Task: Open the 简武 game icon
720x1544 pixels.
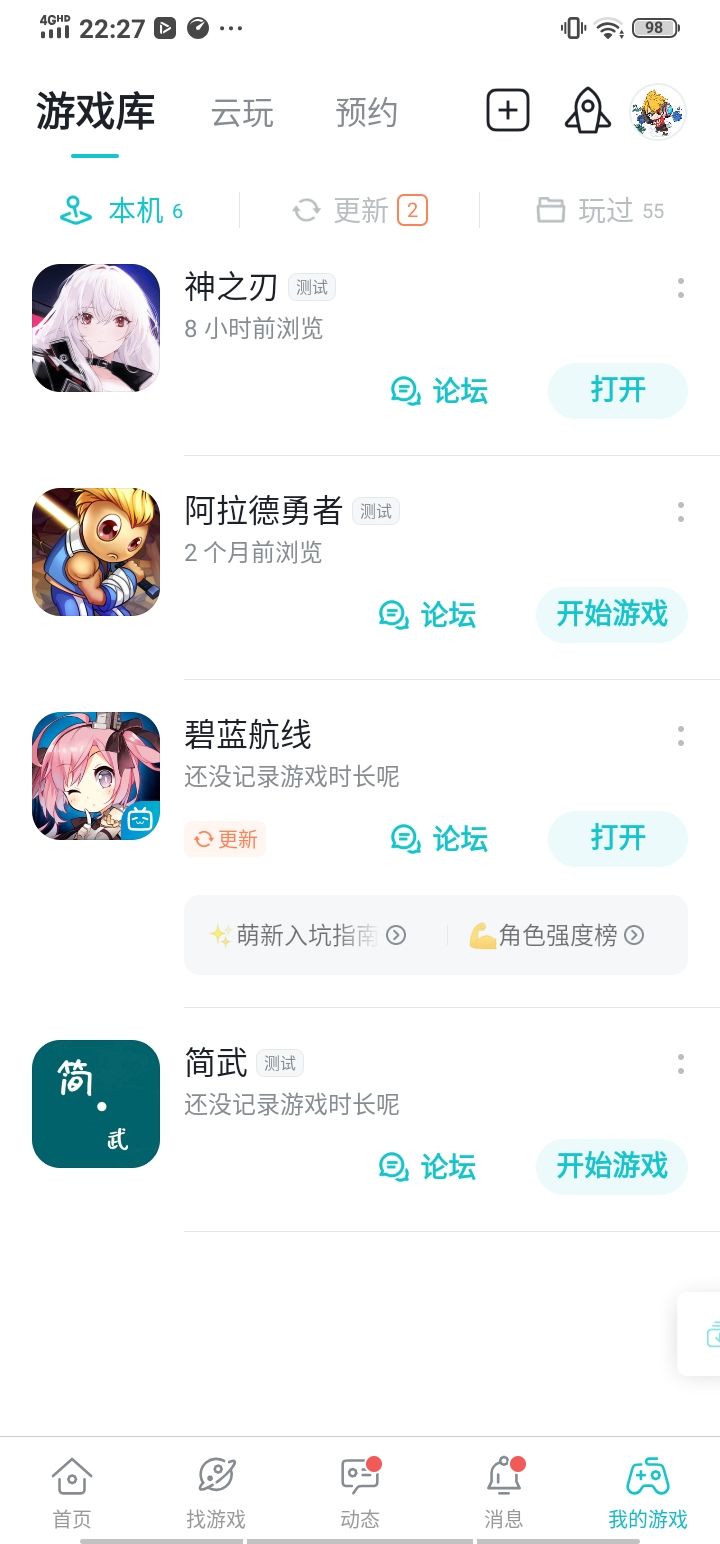Action: (x=96, y=1104)
